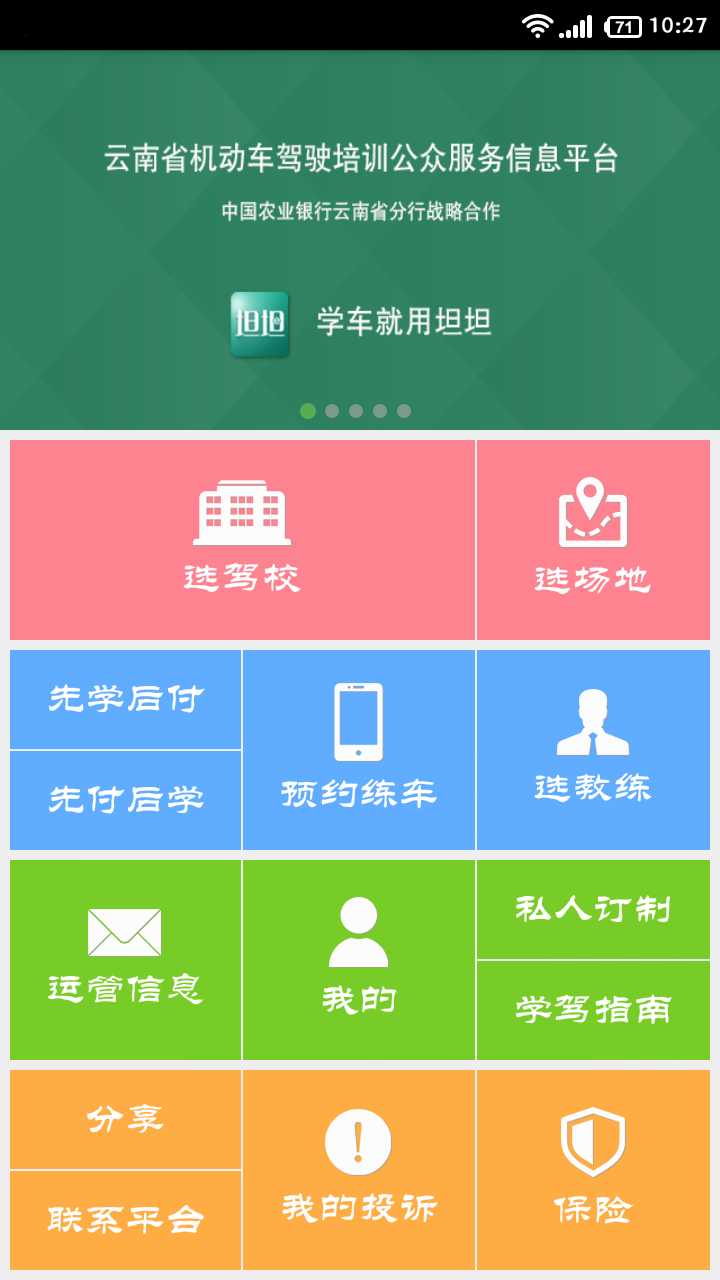
Task: Select the 先学后付 option
Action: 126,699
